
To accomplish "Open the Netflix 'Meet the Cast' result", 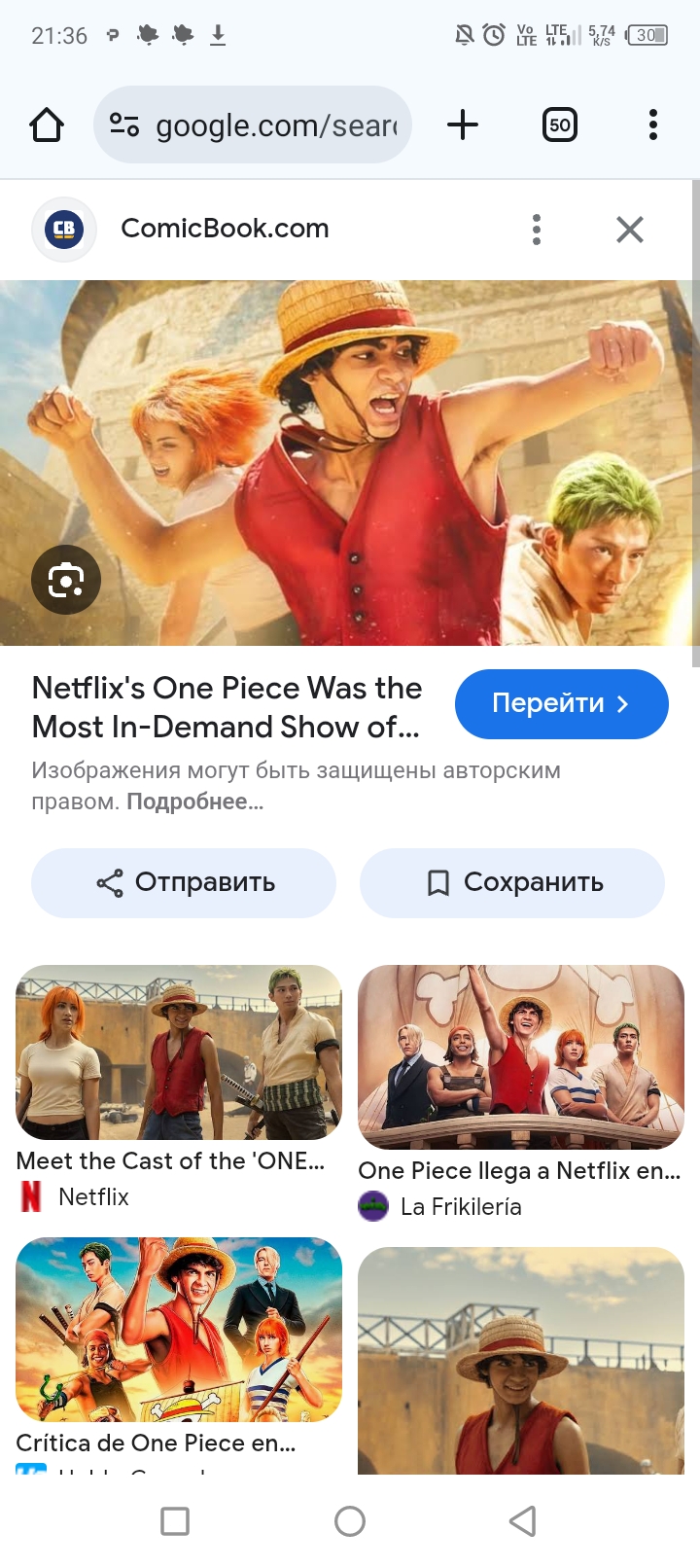I will [179, 1052].
